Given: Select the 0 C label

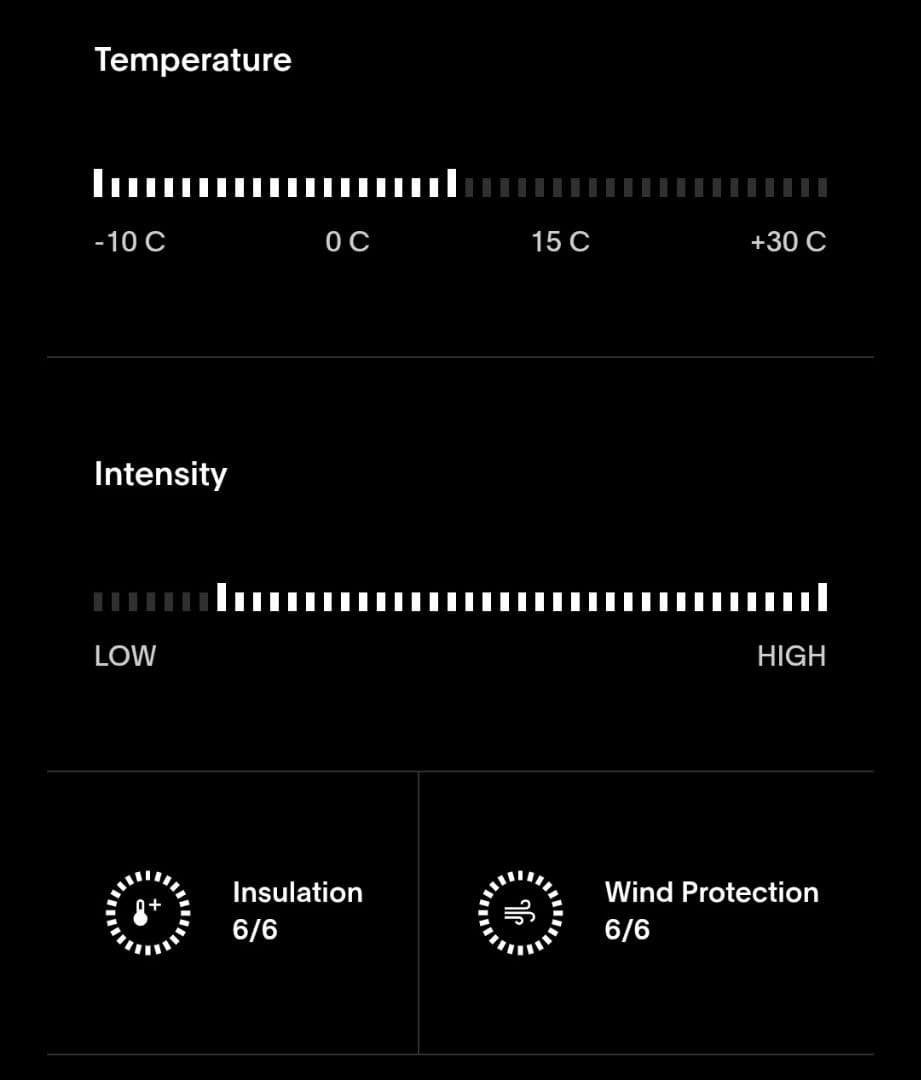Looking at the screenshot, I should tap(347, 242).
